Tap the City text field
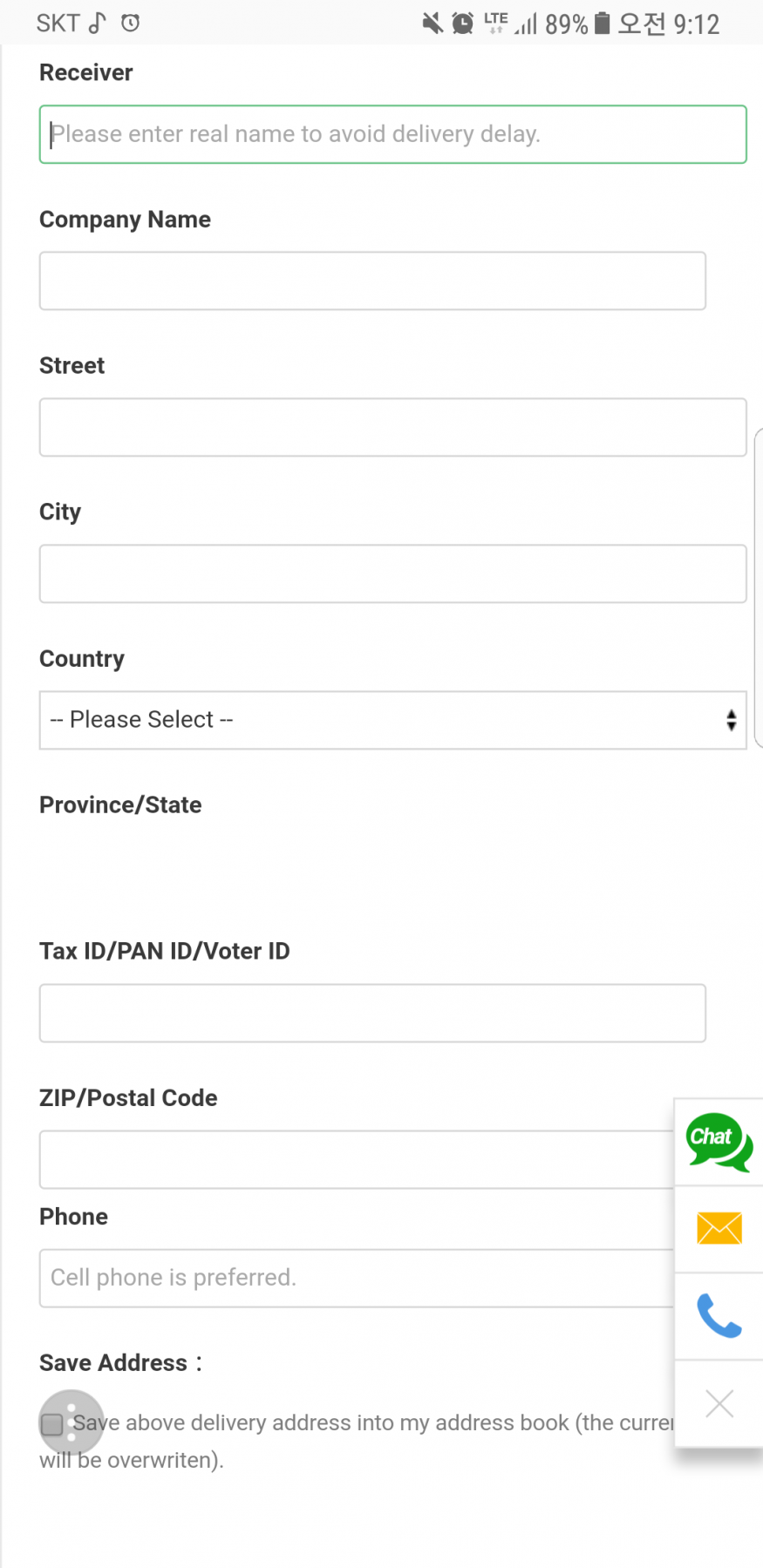 392,574
